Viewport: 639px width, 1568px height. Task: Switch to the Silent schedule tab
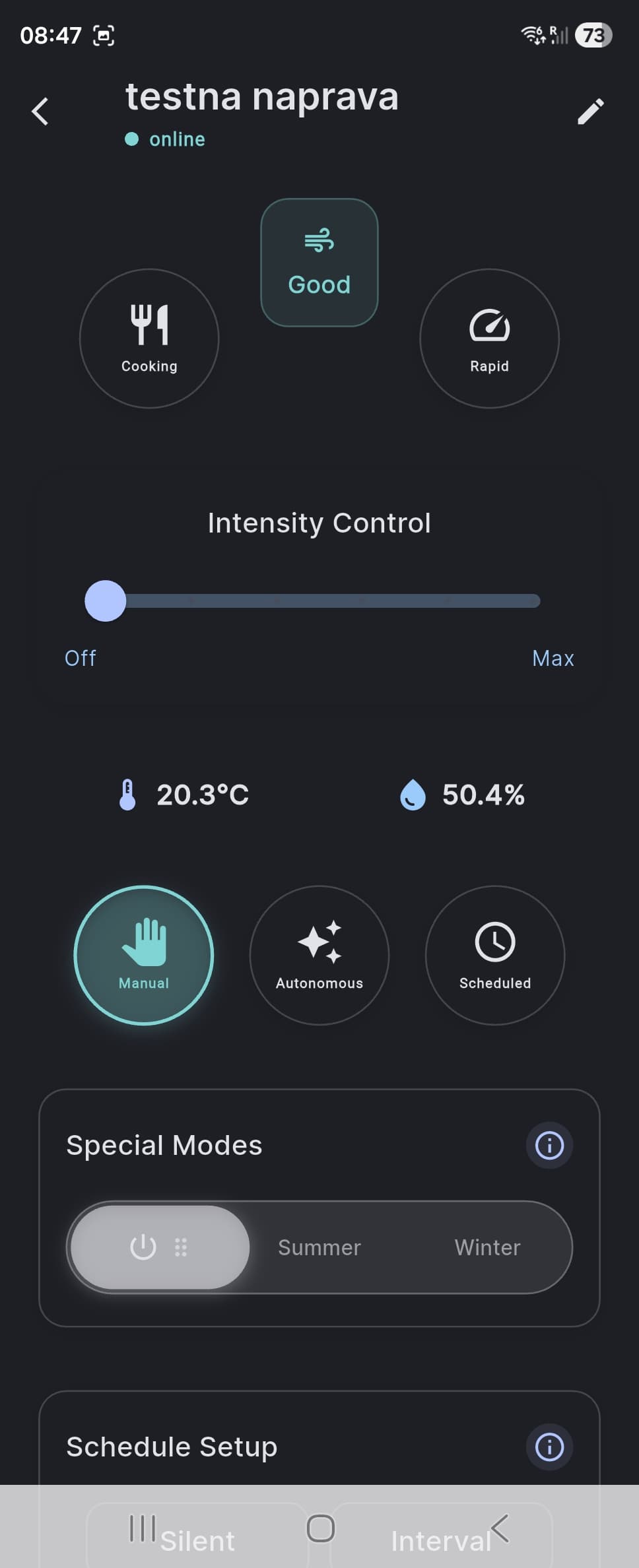[196, 1540]
